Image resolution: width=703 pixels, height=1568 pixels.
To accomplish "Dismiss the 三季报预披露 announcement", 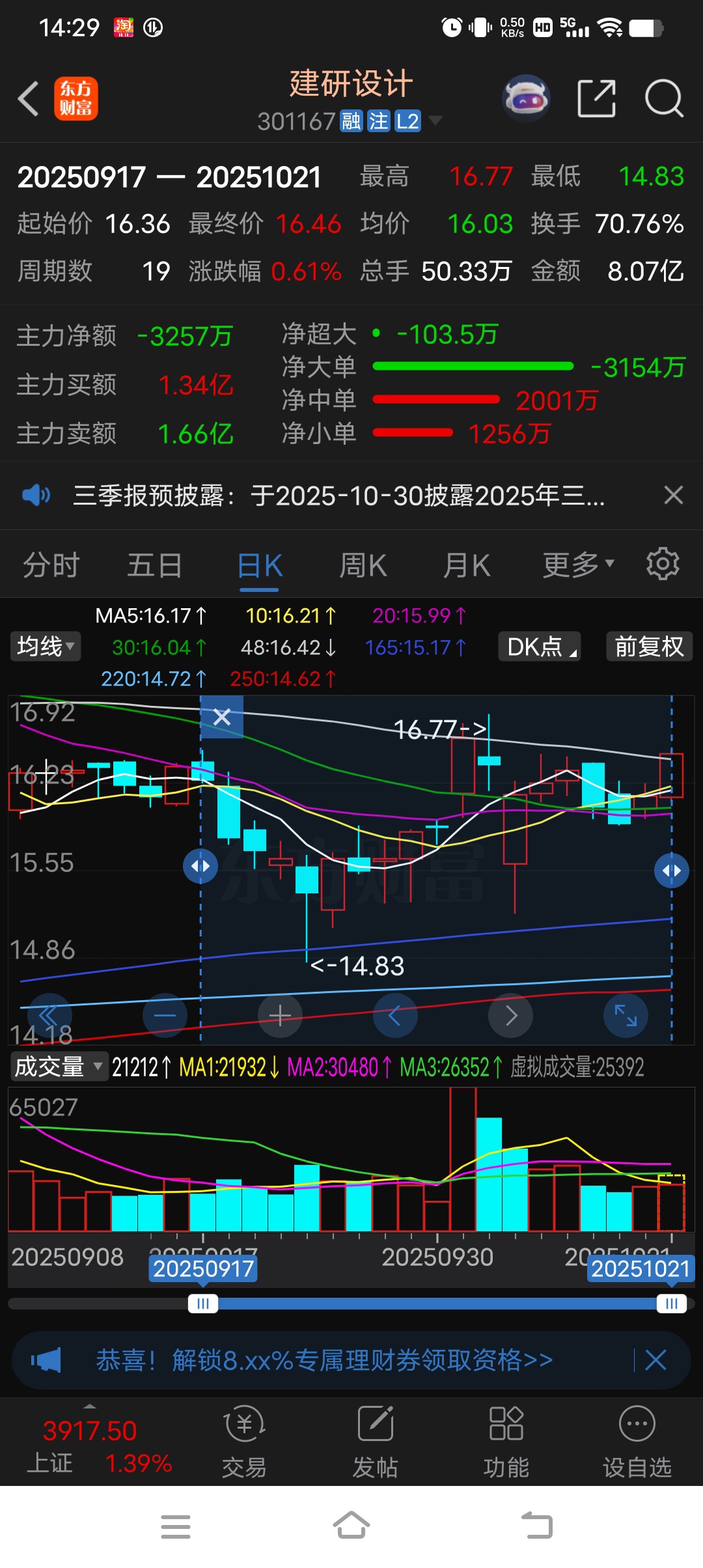I will (x=674, y=496).
